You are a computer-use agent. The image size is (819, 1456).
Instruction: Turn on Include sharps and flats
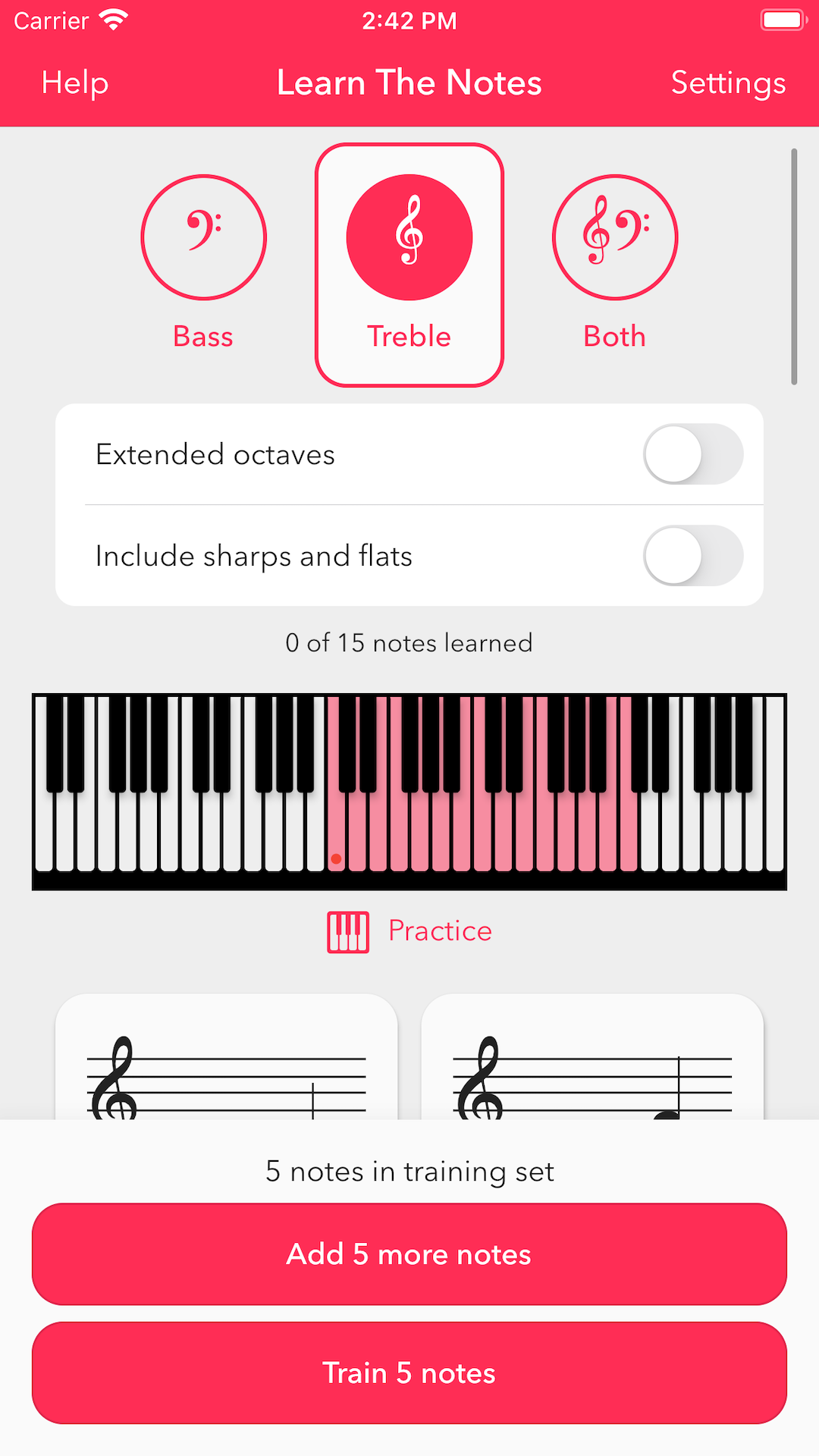pyautogui.click(x=692, y=556)
